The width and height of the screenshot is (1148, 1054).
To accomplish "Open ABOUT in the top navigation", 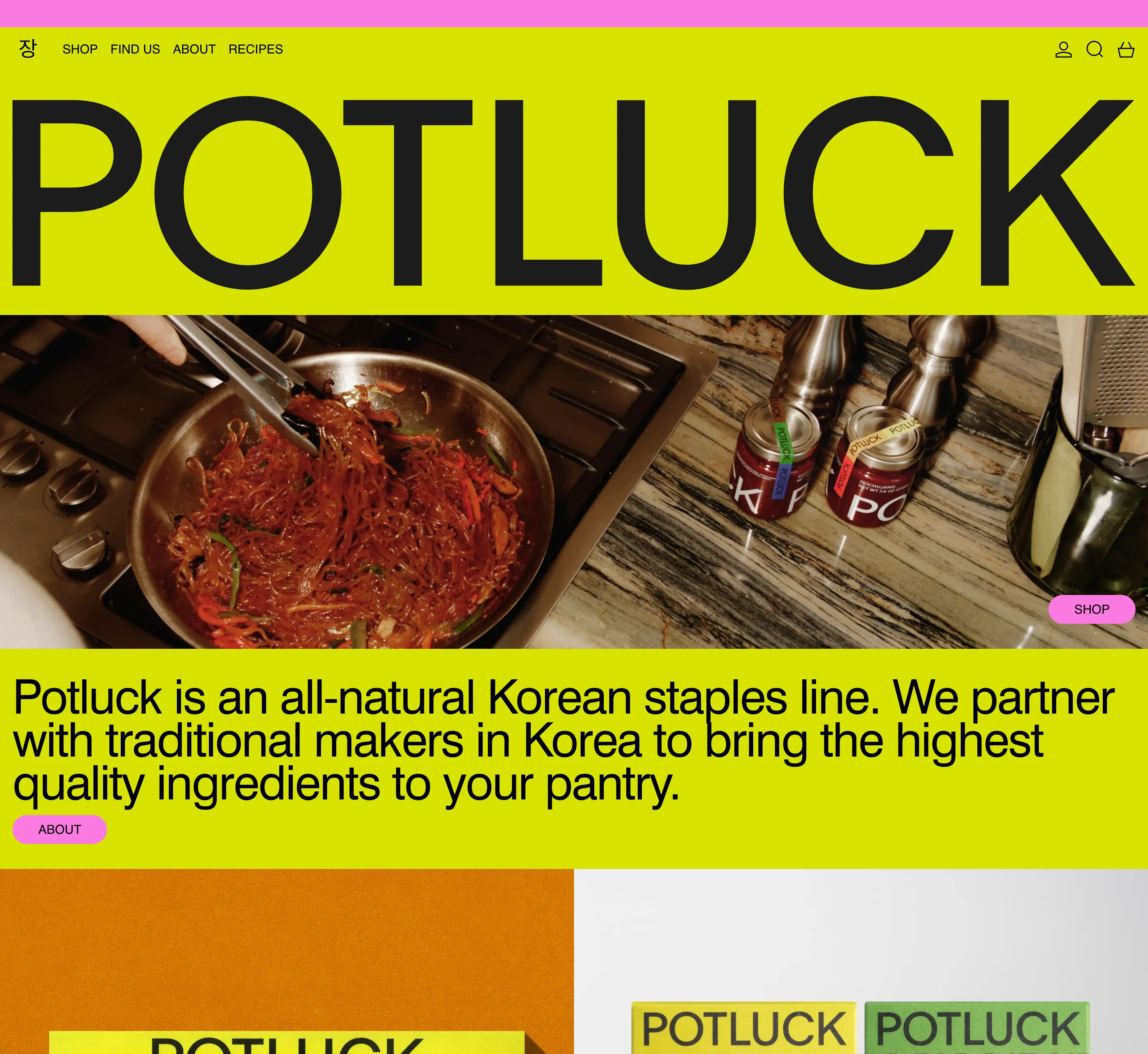I will [194, 50].
